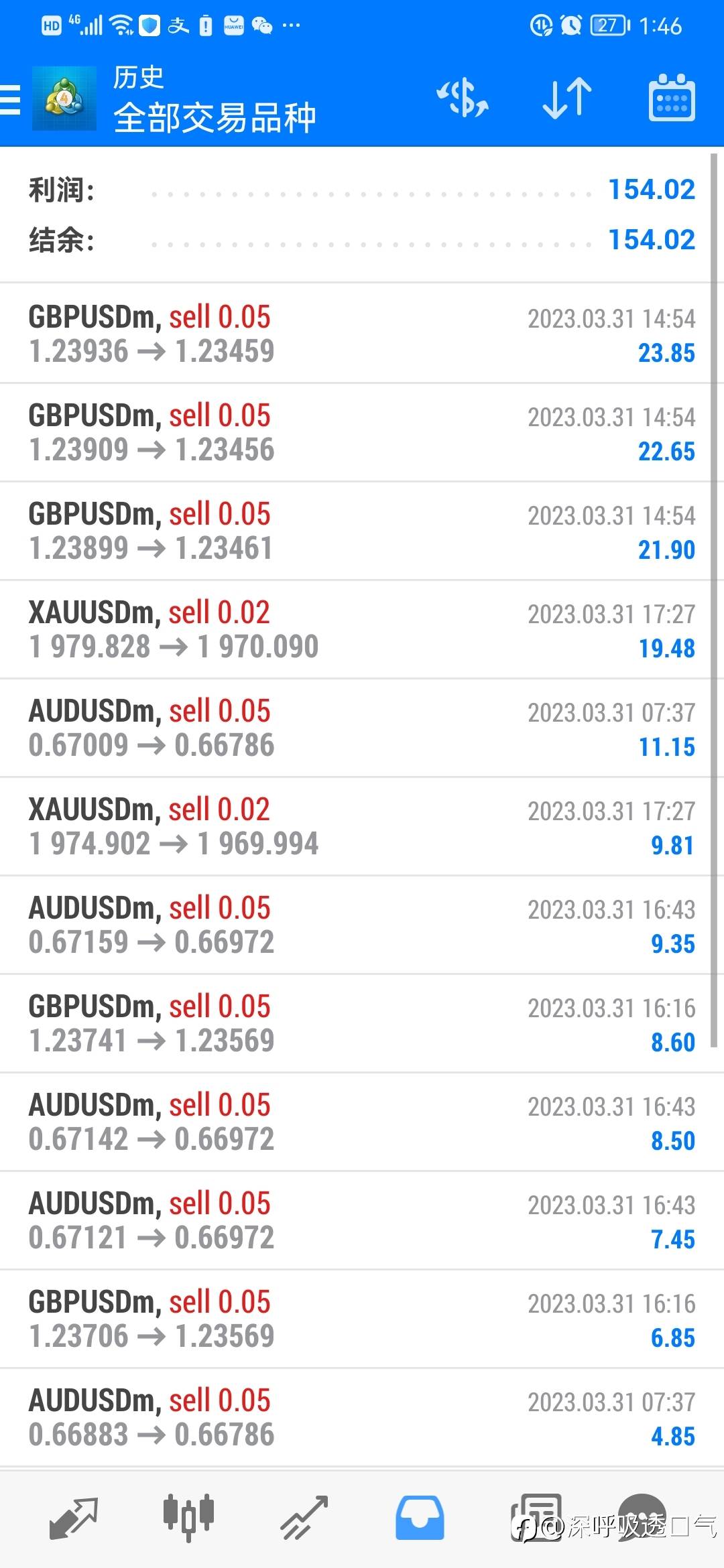Screen dimensions: 724x1568
Task: Open GBPUSDm trade with profit 6.85
Action: point(362,1319)
